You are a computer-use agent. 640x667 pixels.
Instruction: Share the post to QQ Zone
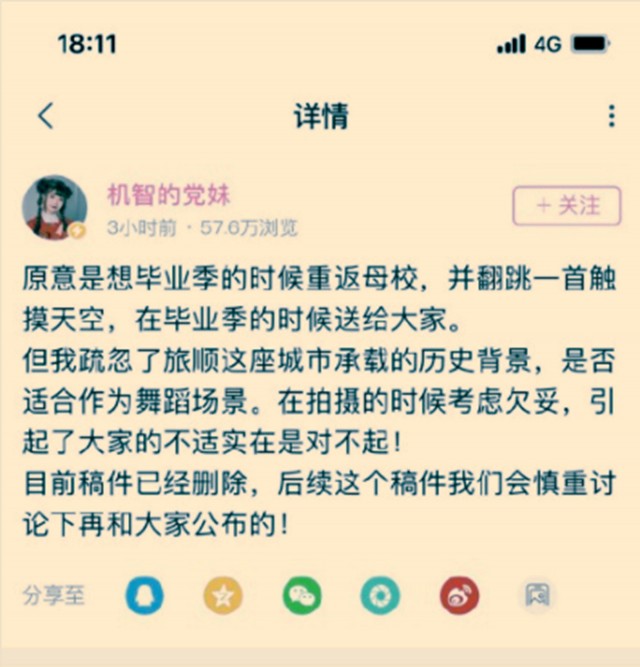222,595
